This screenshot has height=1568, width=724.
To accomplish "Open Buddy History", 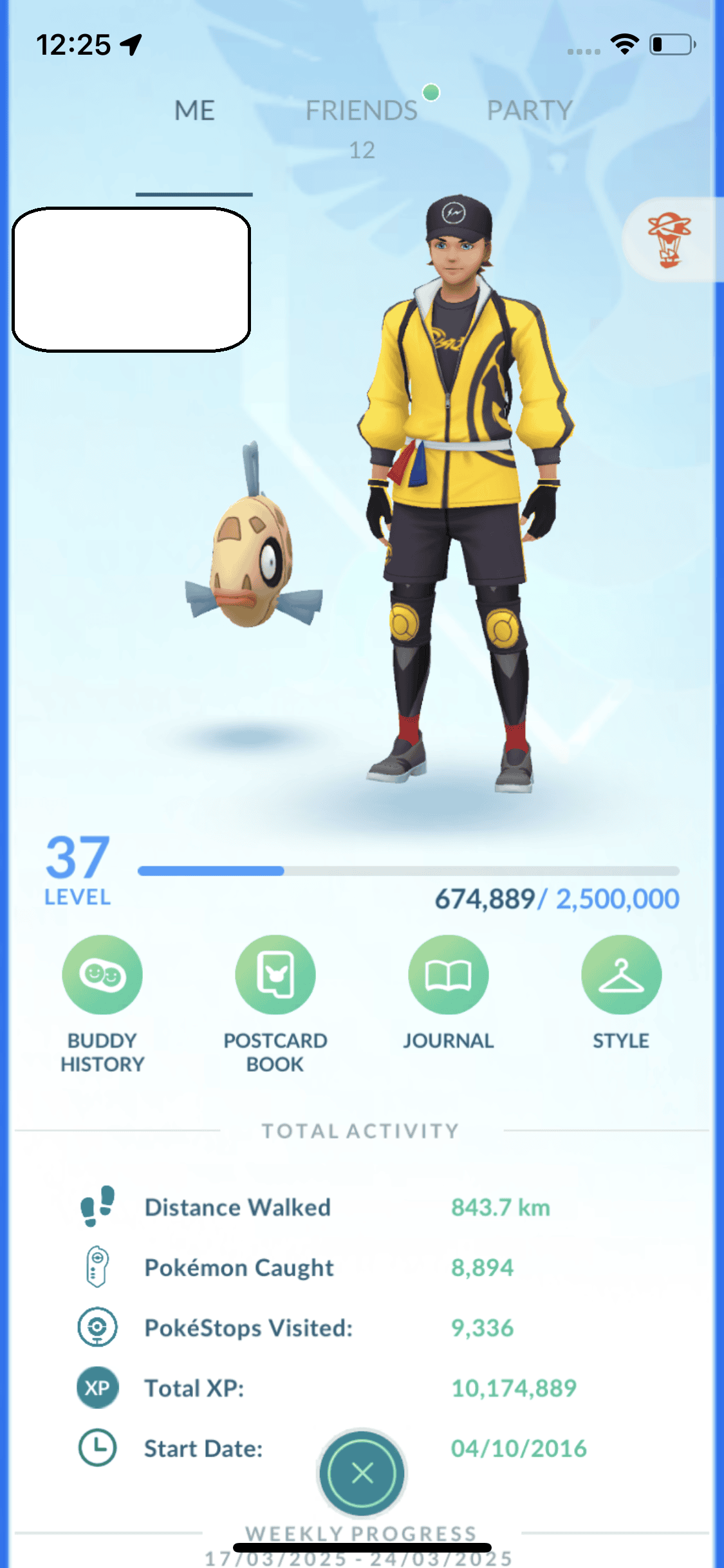I will [x=102, y=976].
